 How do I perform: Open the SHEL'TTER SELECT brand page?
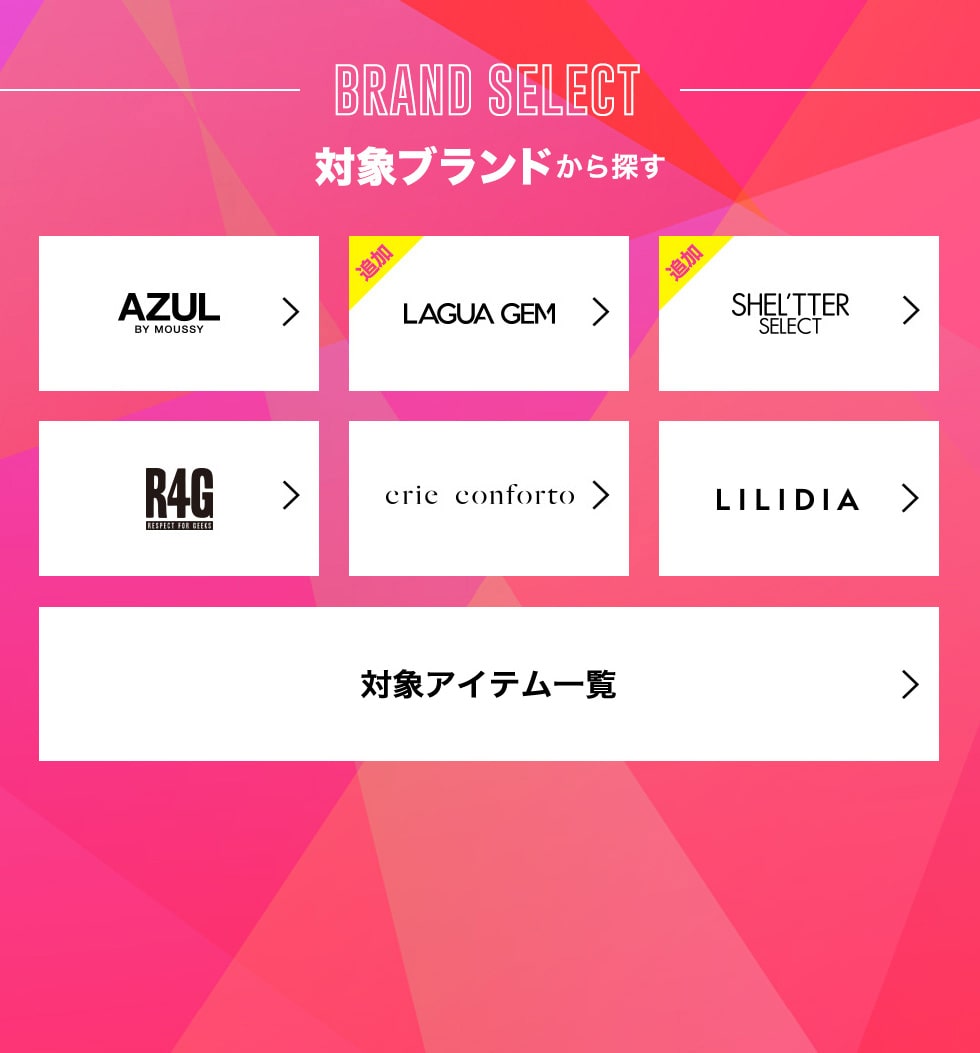pyautogui.click(x=798, y=313)
